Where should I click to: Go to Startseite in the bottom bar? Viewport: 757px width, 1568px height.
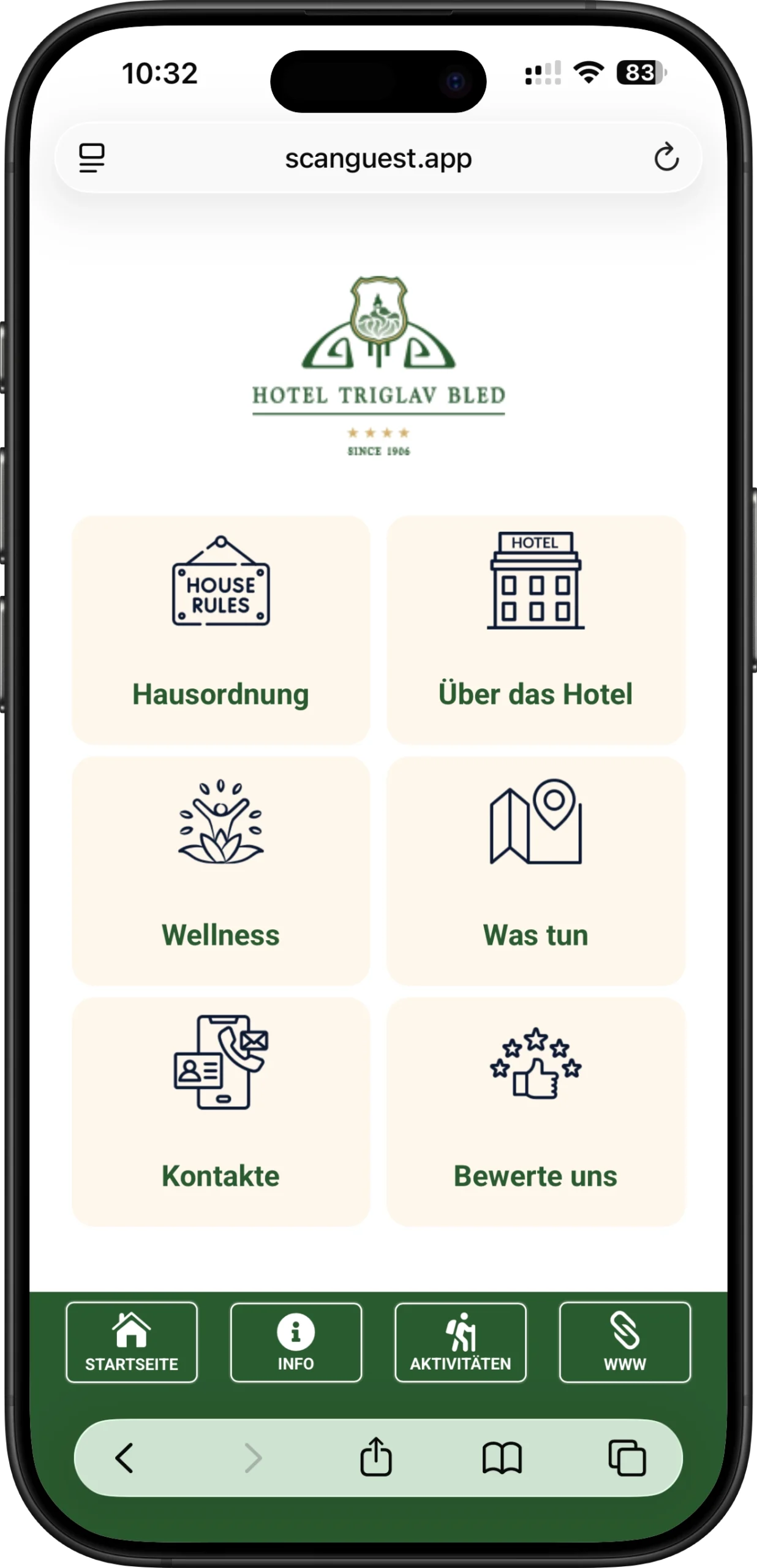pyautogui.click(x=132, y=1343)
